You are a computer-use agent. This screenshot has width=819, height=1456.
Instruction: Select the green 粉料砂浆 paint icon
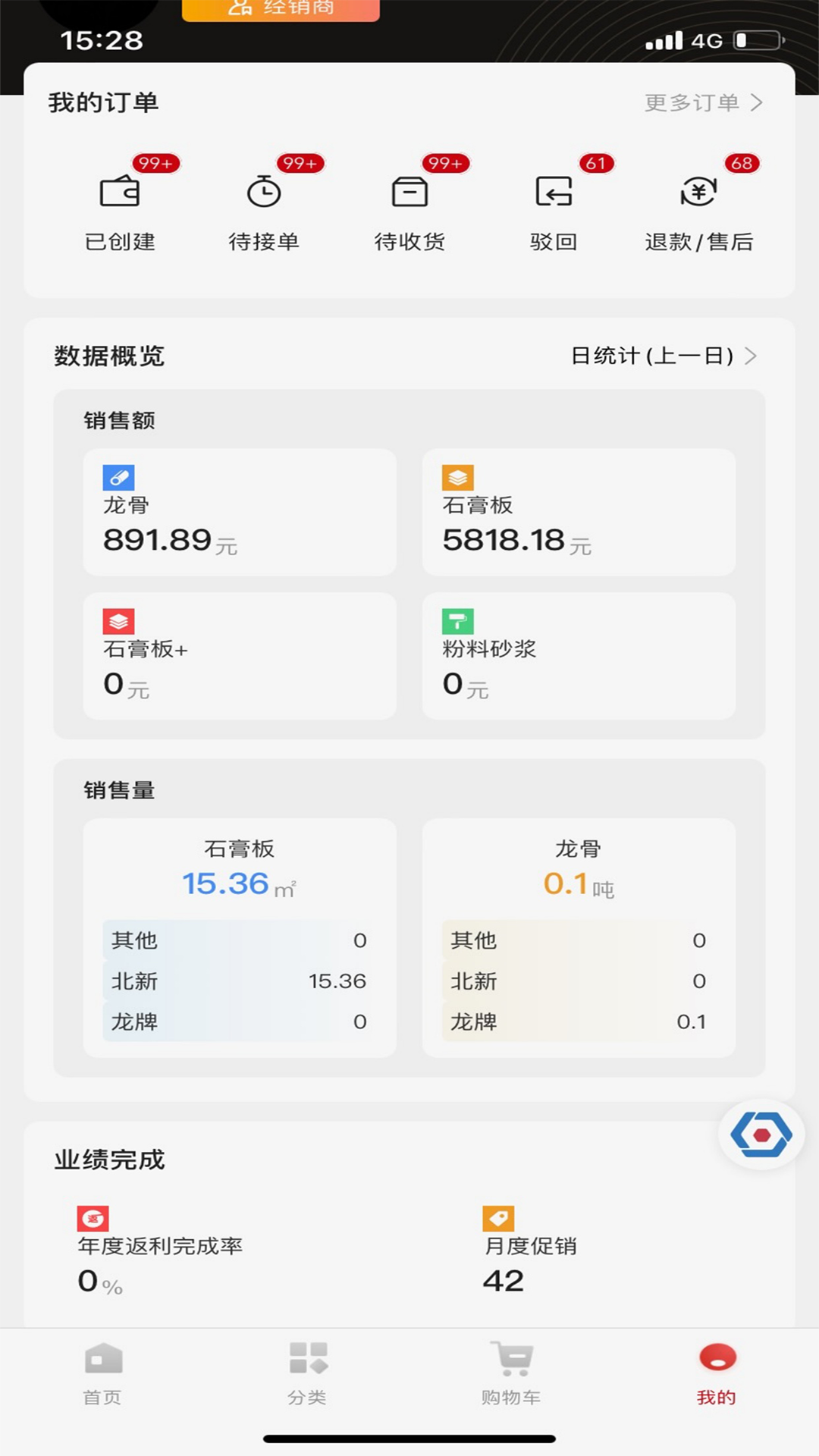tap(457, 622)
